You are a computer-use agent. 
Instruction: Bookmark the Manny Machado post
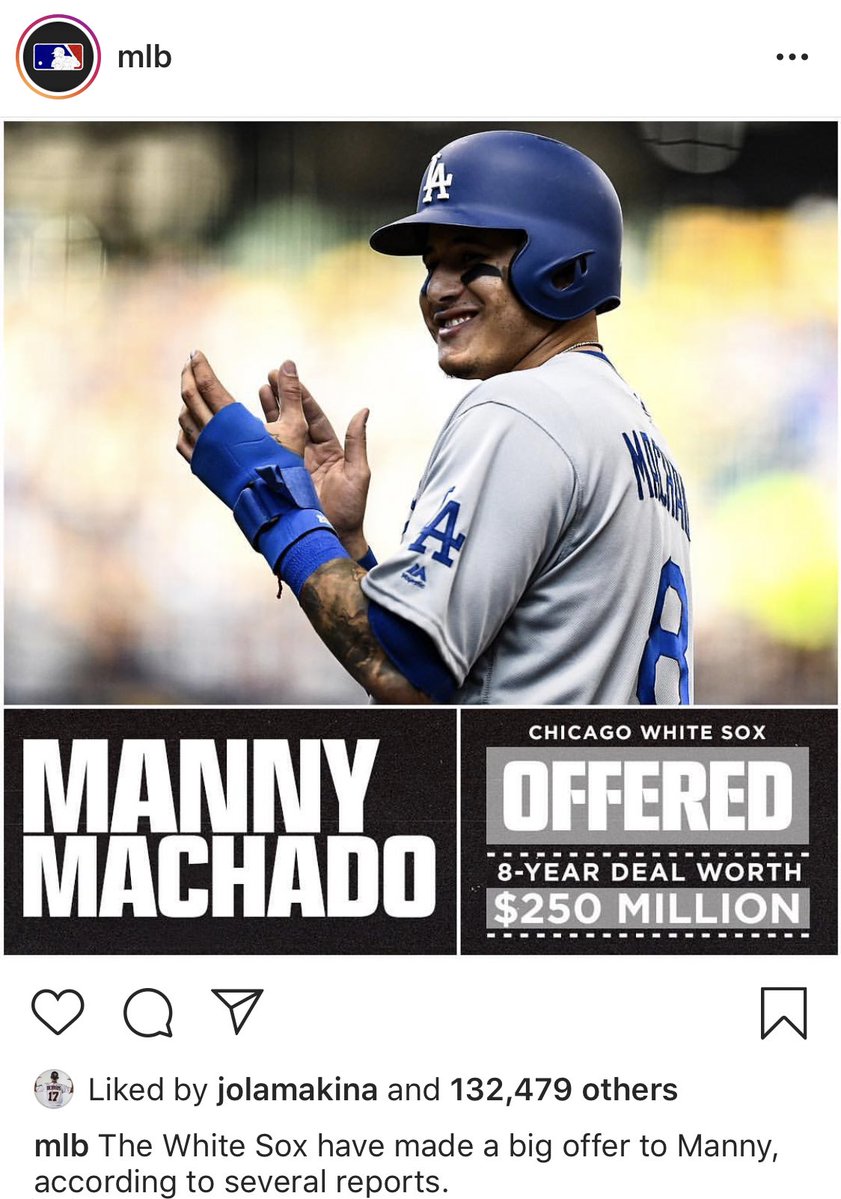coord(783,1013)
